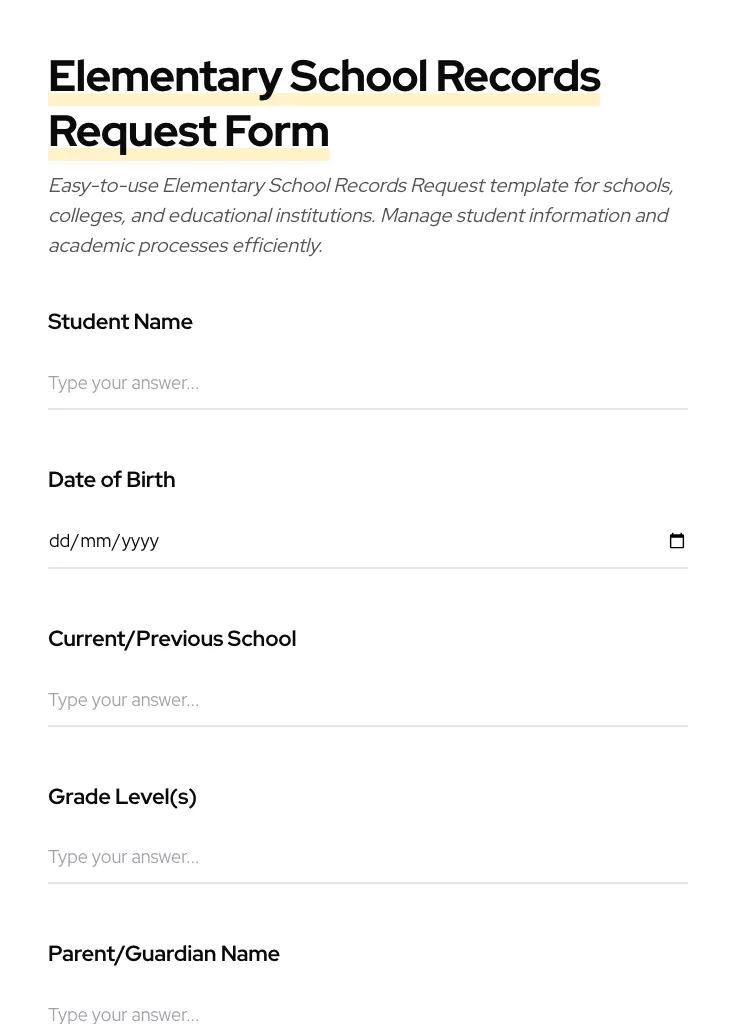Click the underline below Student Name field

[368, 408]
